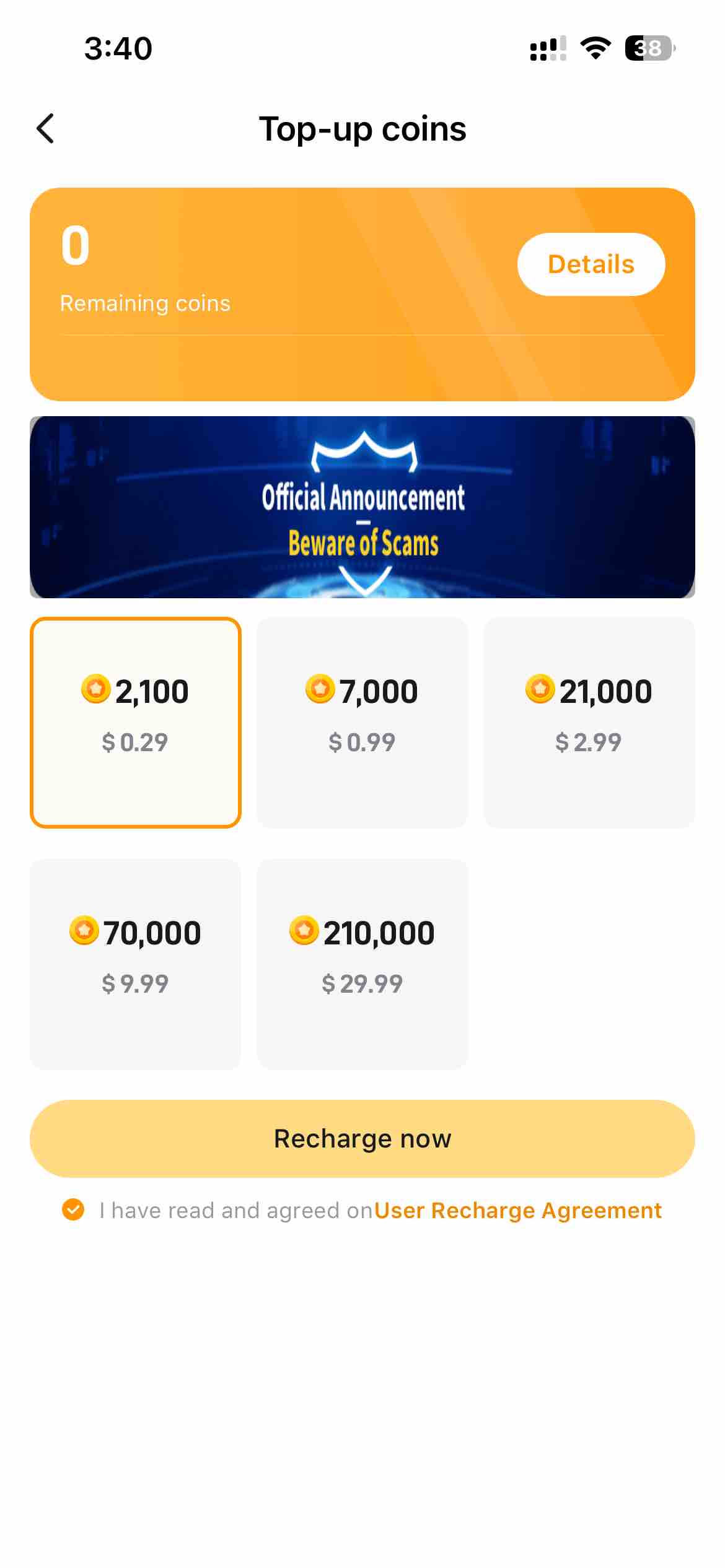Open the Beware of Scams announcement banner
The width and height of the screenshot is (725, 1568).
[362, 507]
